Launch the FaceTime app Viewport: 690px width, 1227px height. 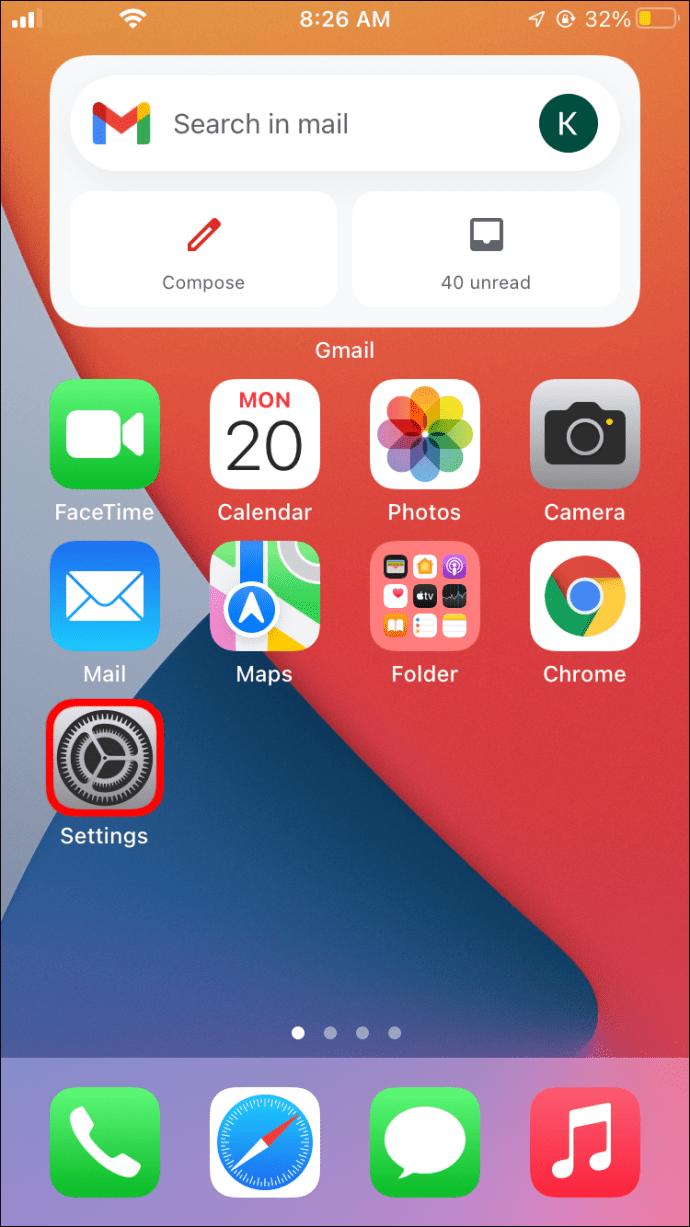click(x=105, y=434)
